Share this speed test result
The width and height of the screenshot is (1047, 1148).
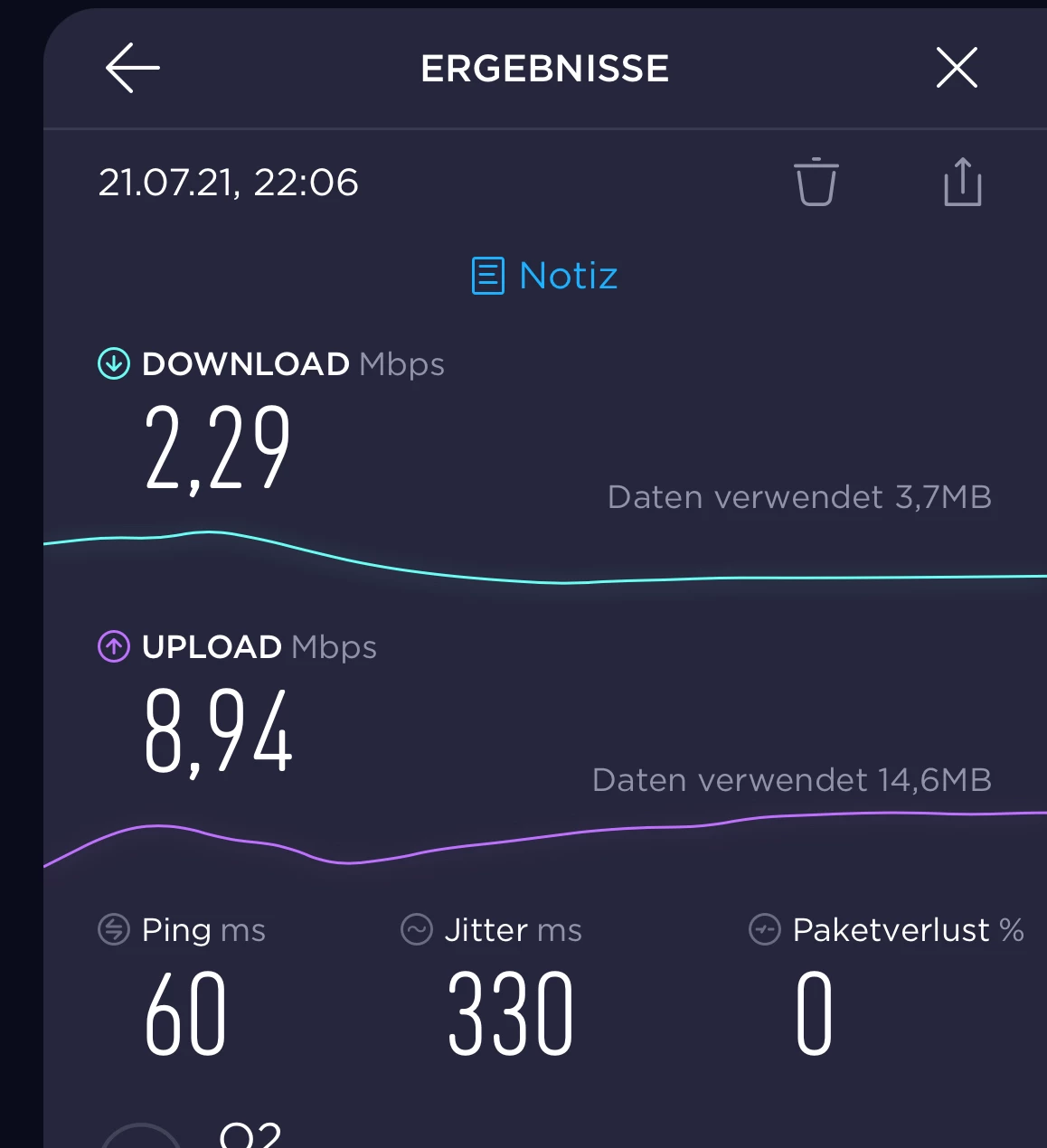tap(962, 182)
